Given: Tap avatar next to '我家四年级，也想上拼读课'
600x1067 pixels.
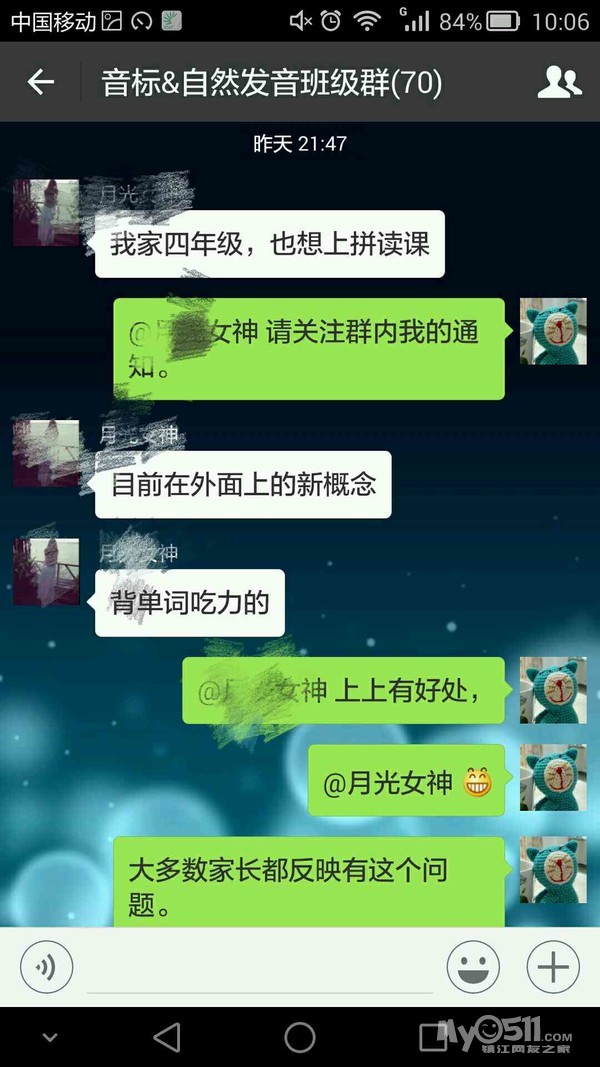Looking at the screenshot, I should pyautogui.click(x=46, y=212).
